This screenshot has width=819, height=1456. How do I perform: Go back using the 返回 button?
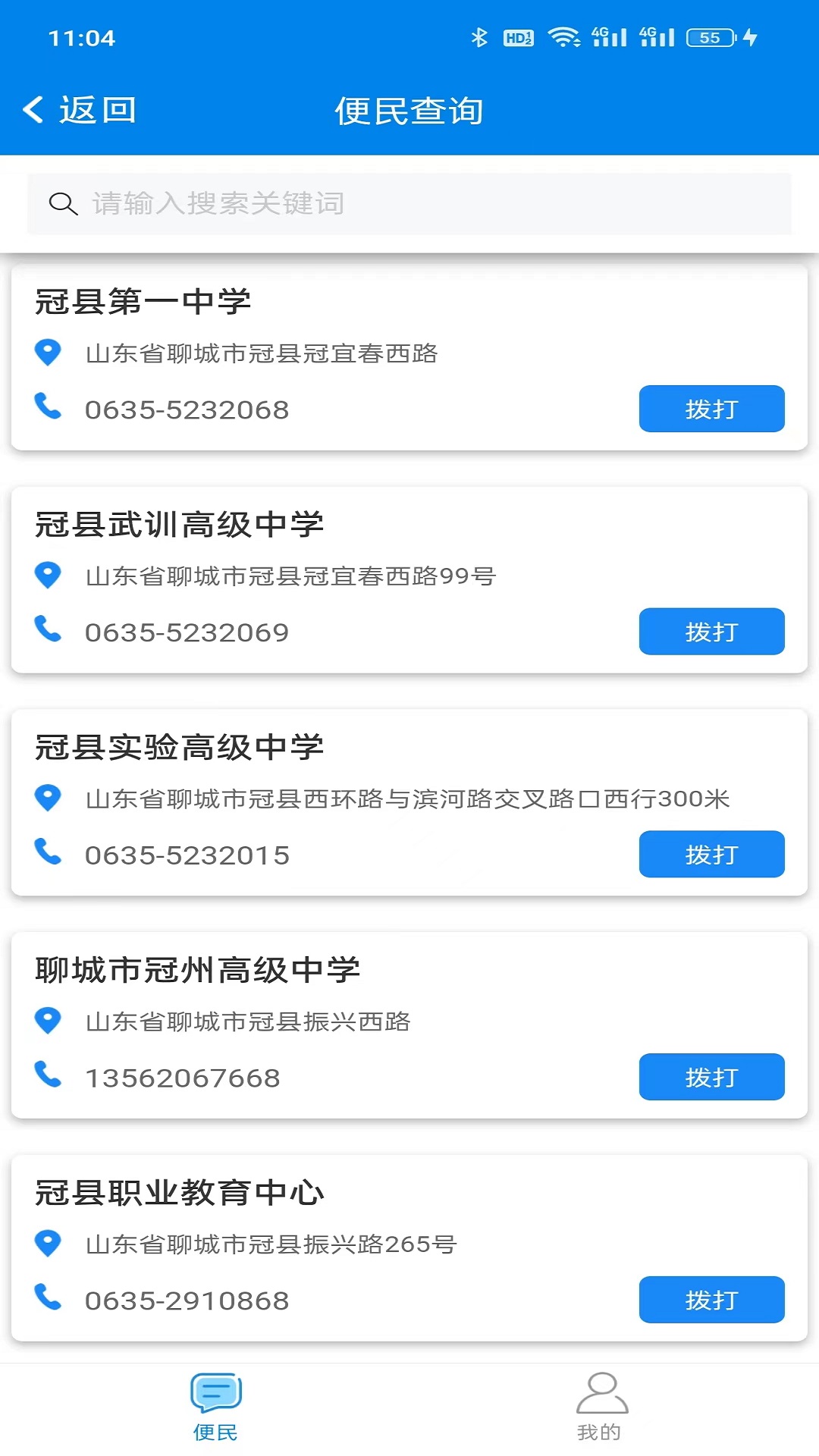(80, 110)
